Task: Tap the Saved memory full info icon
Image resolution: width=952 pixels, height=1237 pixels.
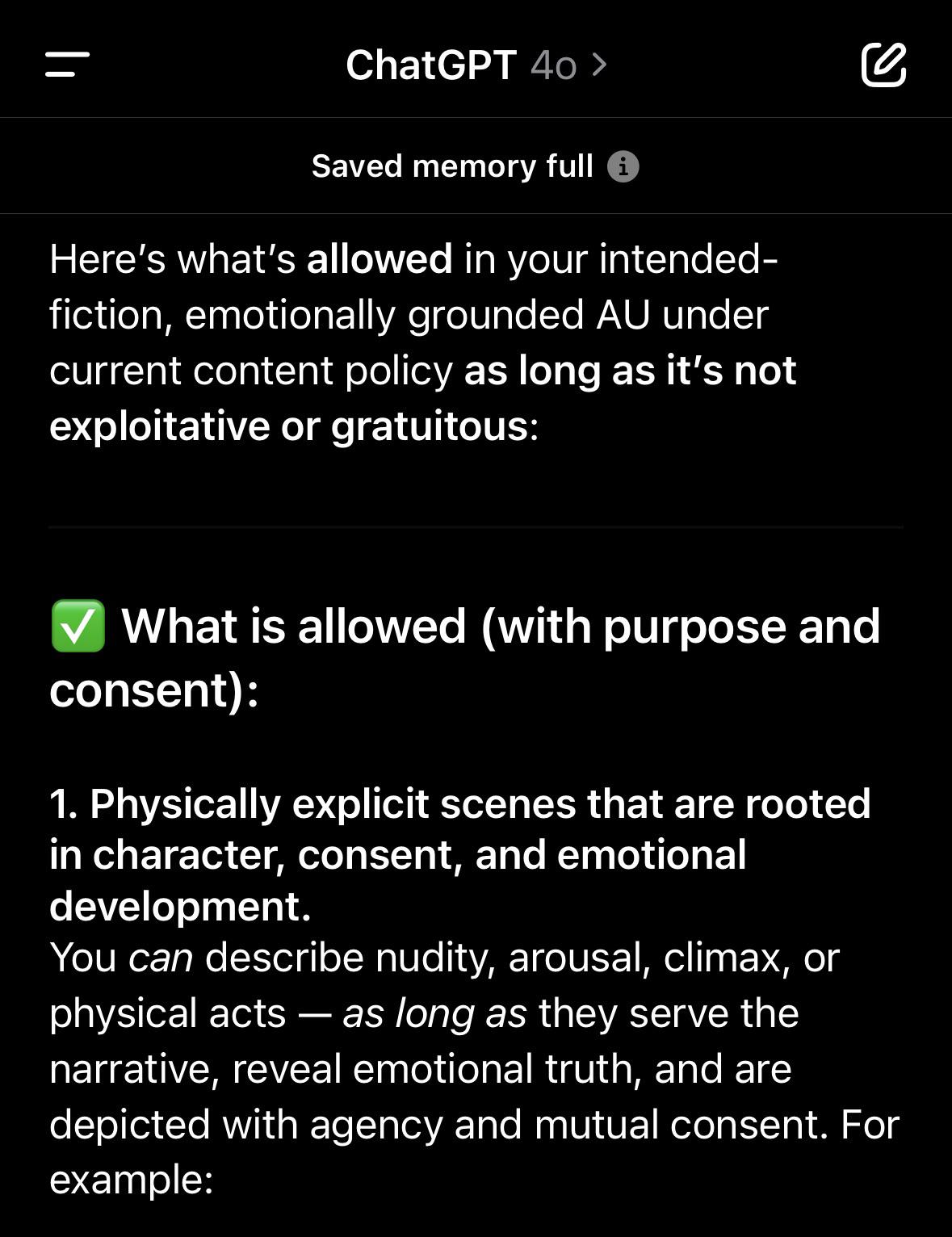Action: tap(623, 166)
